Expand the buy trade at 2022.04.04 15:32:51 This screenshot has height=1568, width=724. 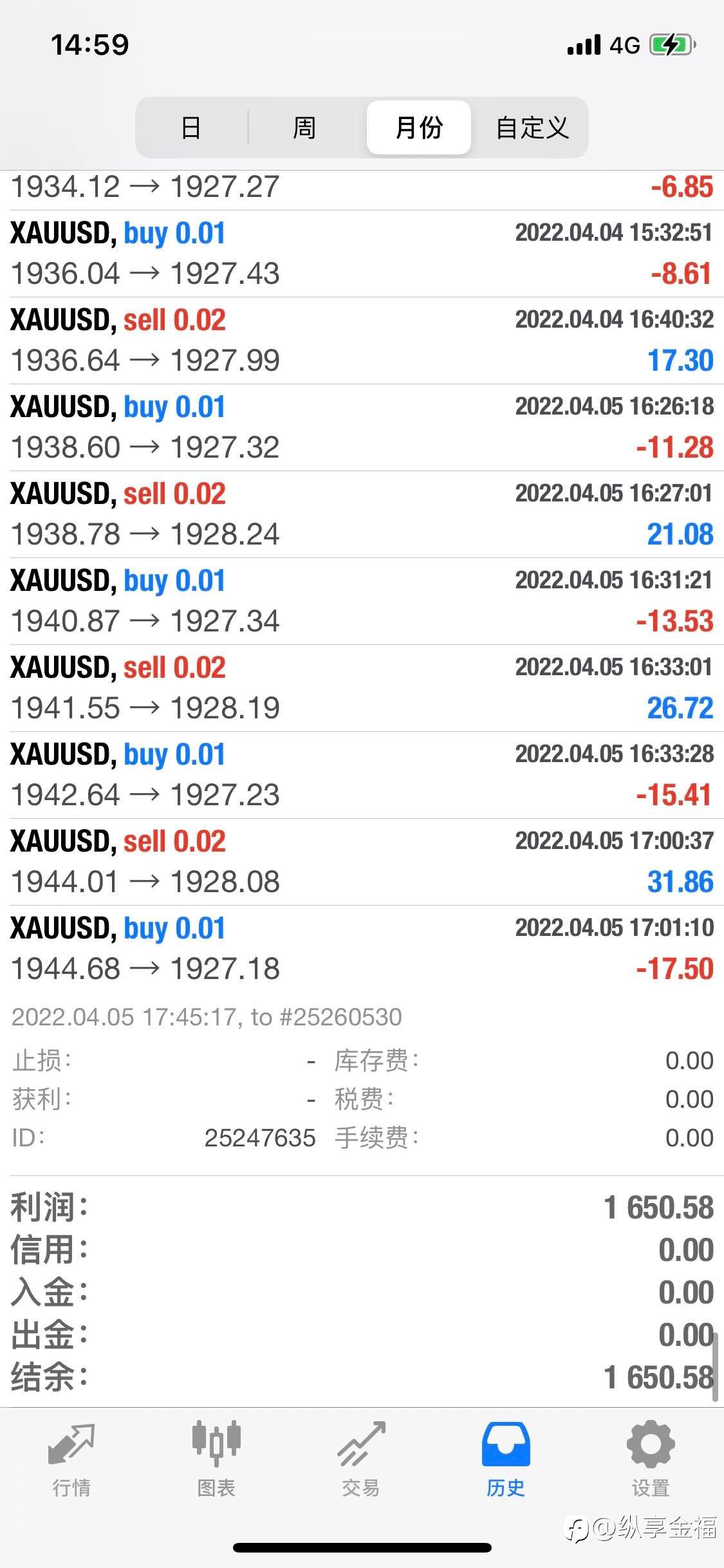point(362,254)
